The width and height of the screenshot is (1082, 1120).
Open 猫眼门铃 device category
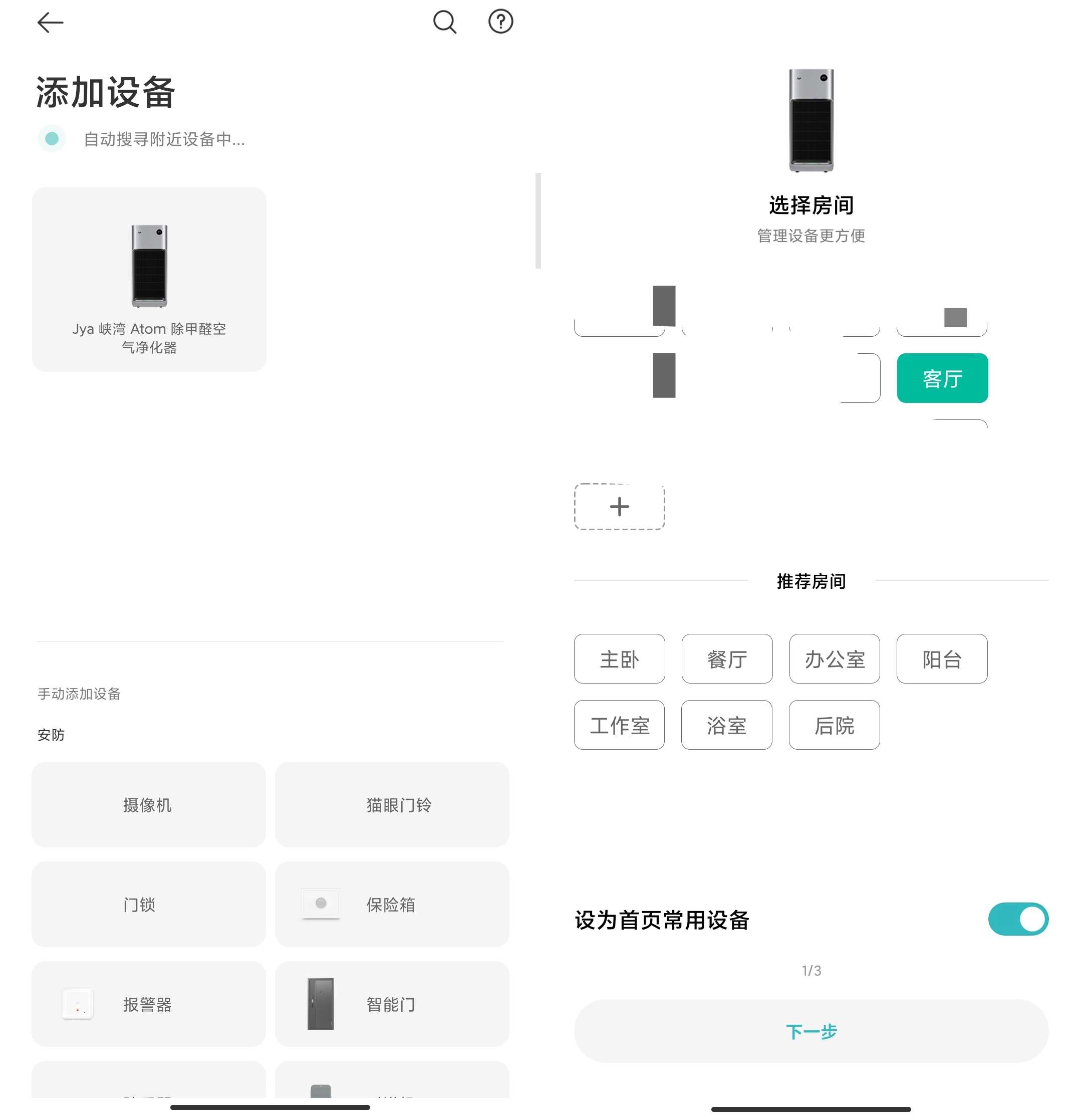[392, 805]
